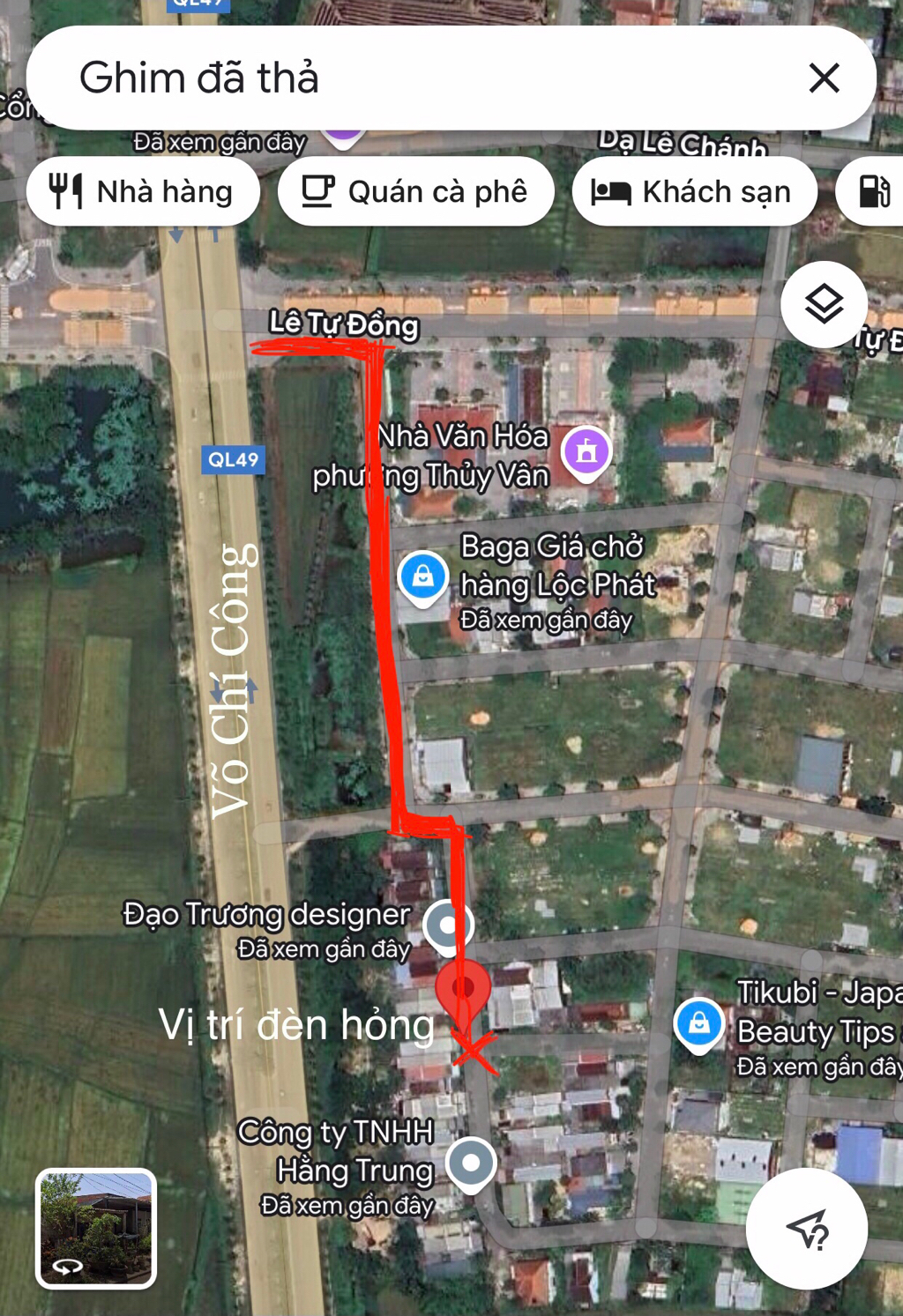
Task: Clear the dropped pin search
Action: (824, 78)
